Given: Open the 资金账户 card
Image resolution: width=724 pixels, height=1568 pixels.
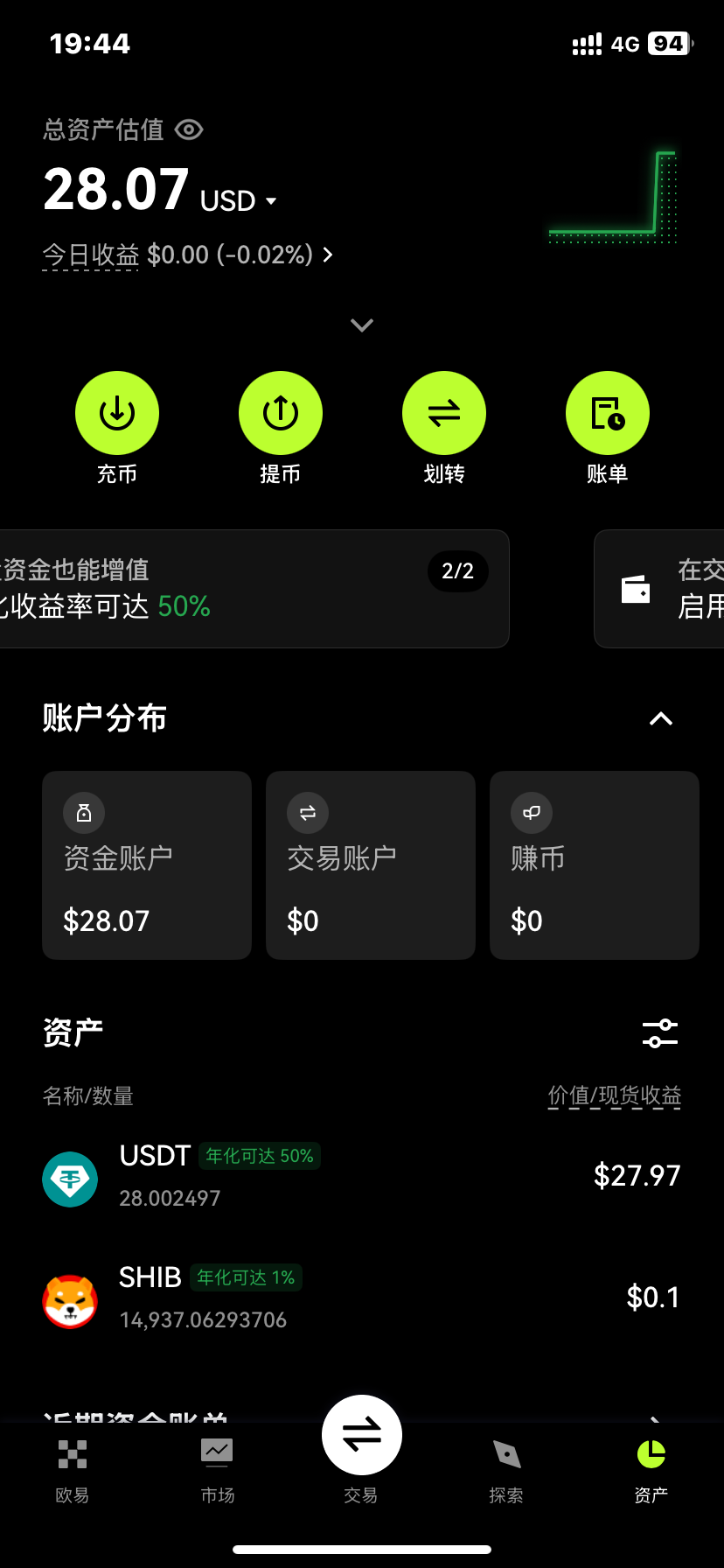Looking at the screenshot, I should tap(147, 865).
